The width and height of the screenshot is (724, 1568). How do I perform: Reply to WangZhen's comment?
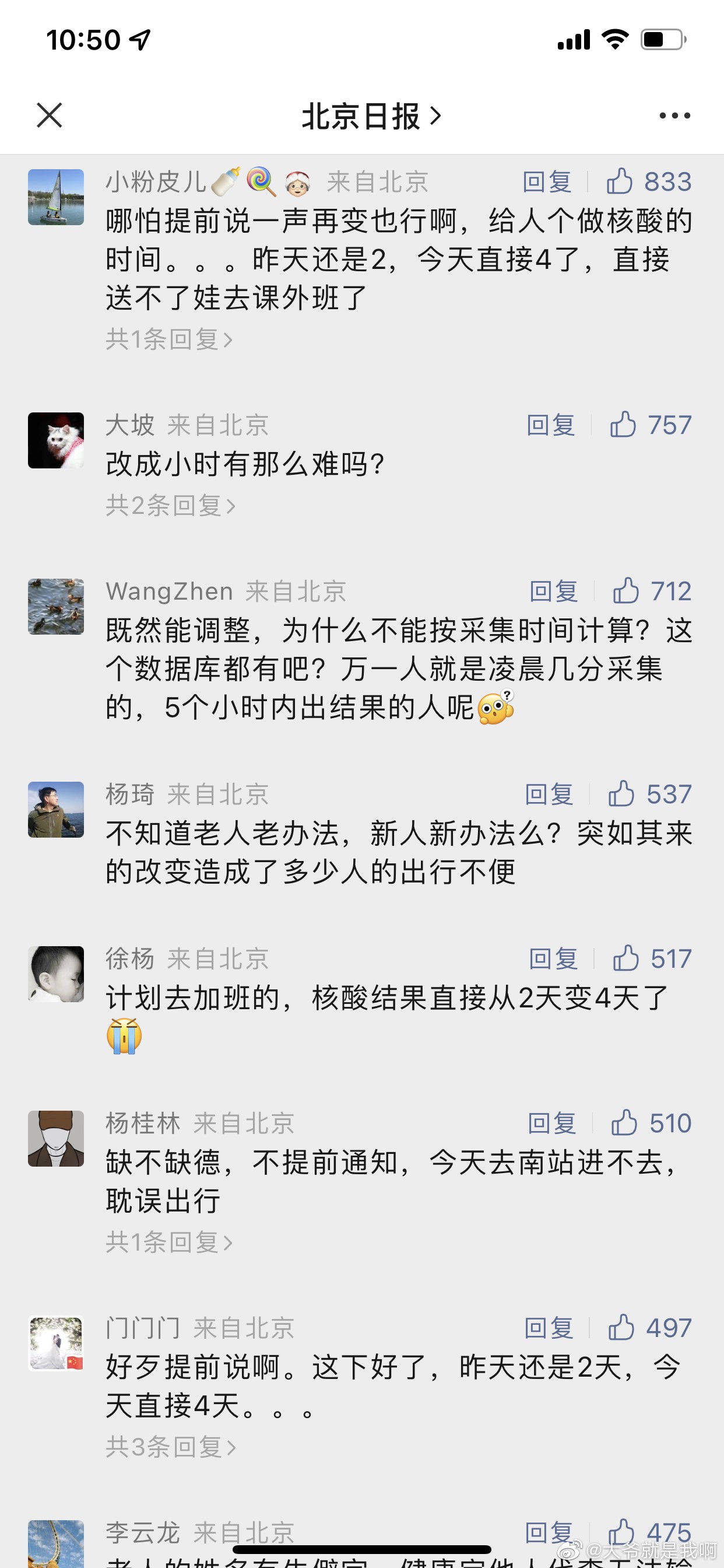(x=554, y=591)
